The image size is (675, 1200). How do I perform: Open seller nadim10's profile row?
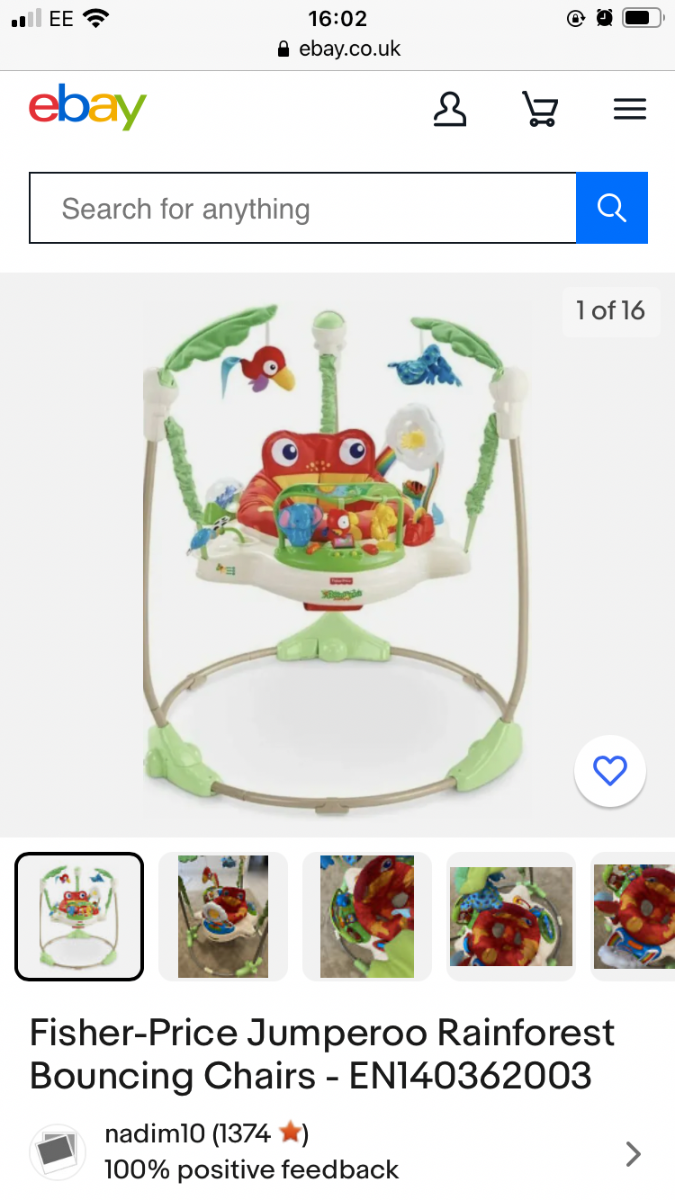337,1152
